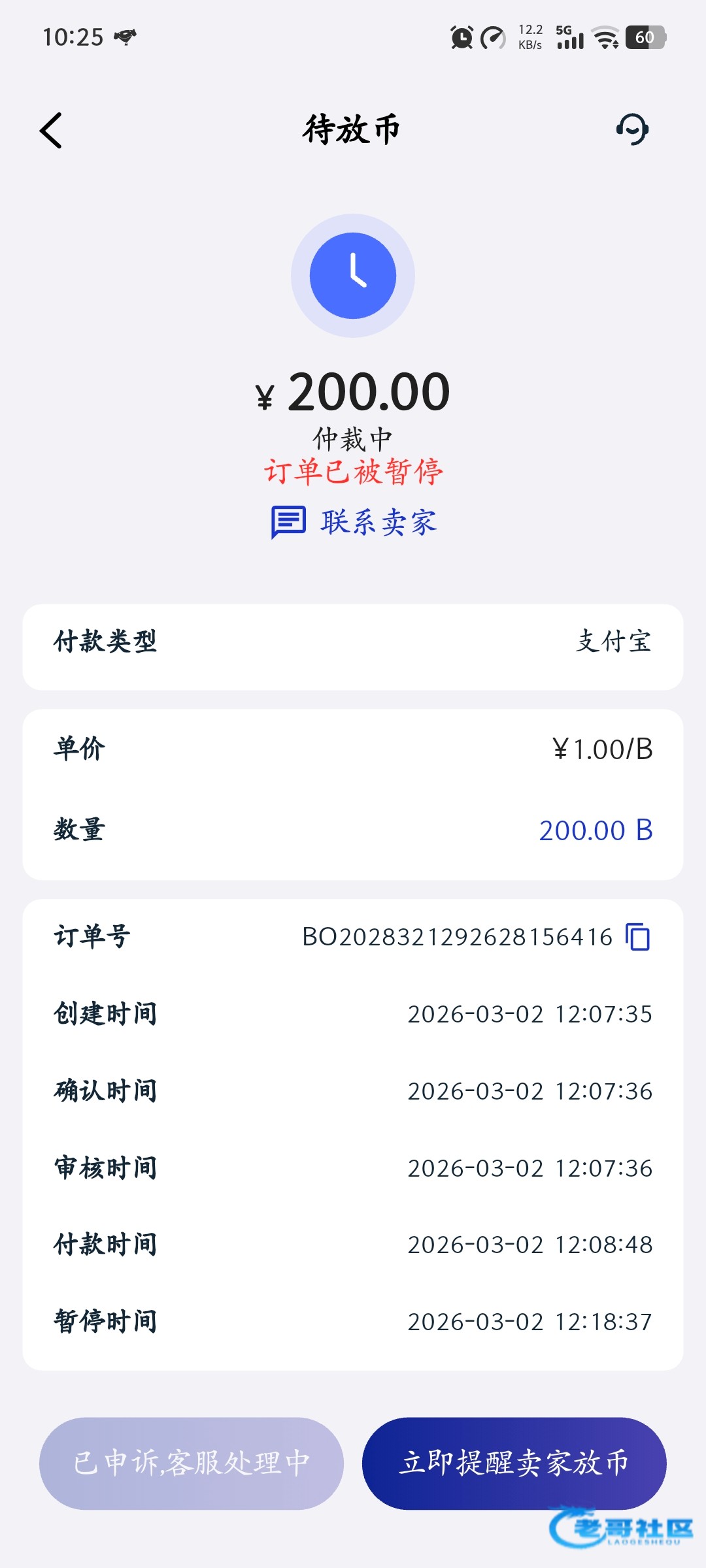The image size is (706, 1568).
Task: Go back using the top-left arrow
Action: pyautogui.click(x=51, y=130)
